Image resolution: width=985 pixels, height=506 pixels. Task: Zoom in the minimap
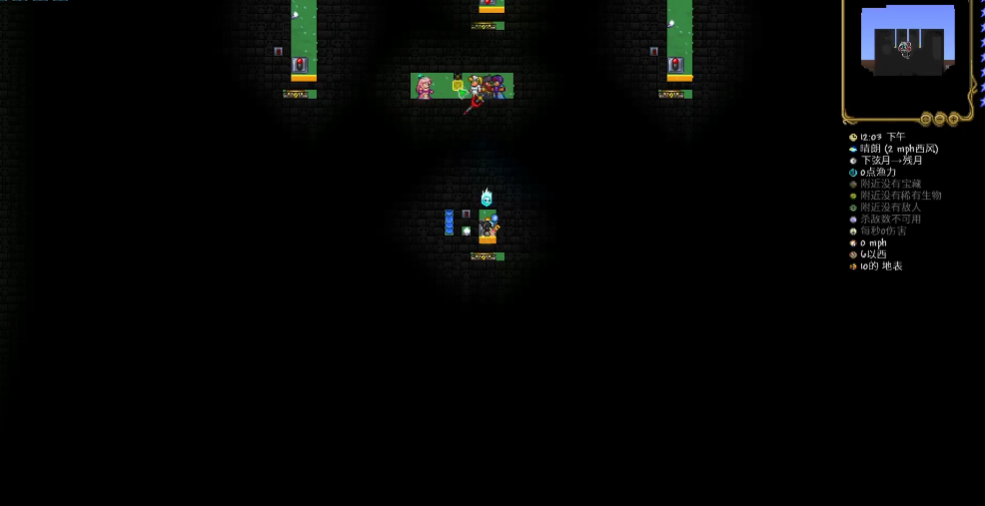click(x=953, y=118)
